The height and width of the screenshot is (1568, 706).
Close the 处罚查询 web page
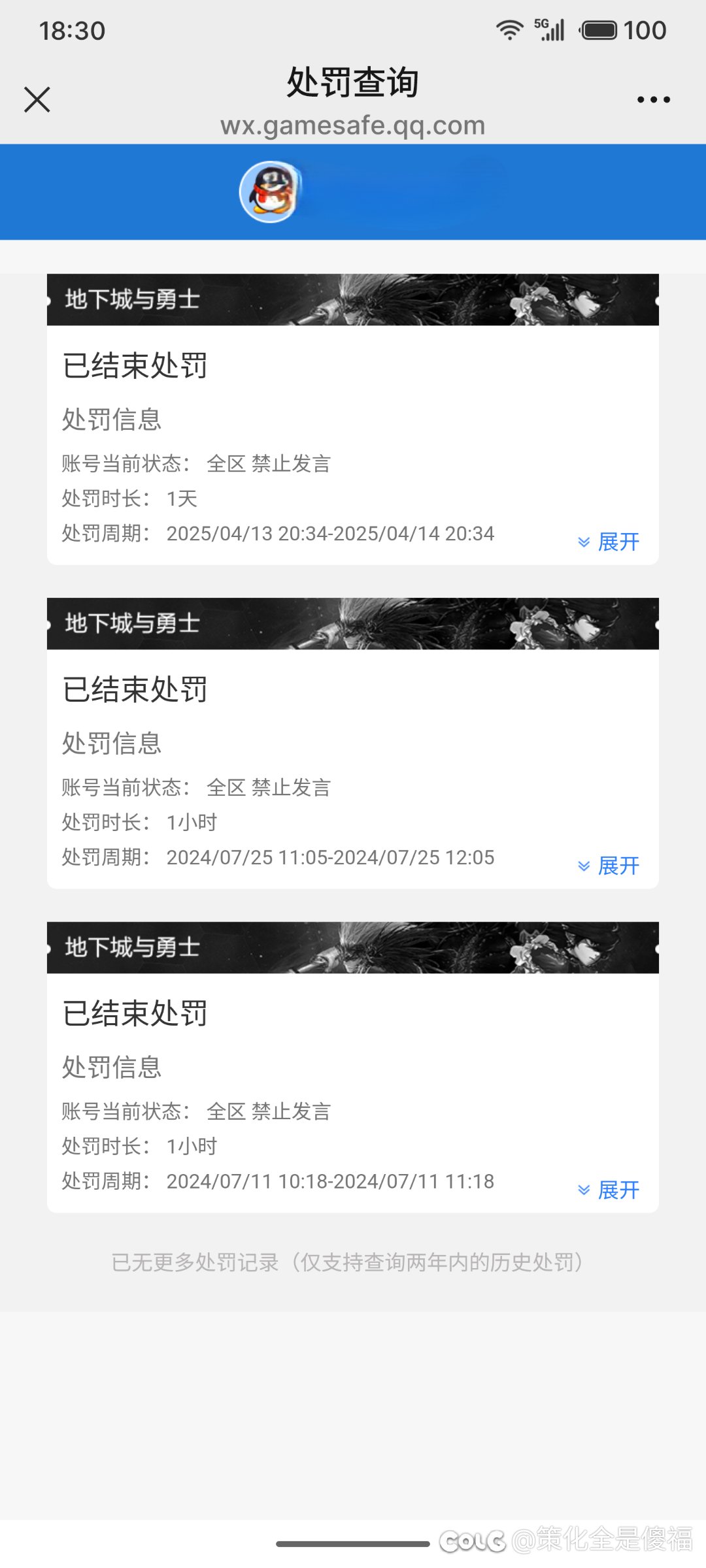click(x=37, y=99)
